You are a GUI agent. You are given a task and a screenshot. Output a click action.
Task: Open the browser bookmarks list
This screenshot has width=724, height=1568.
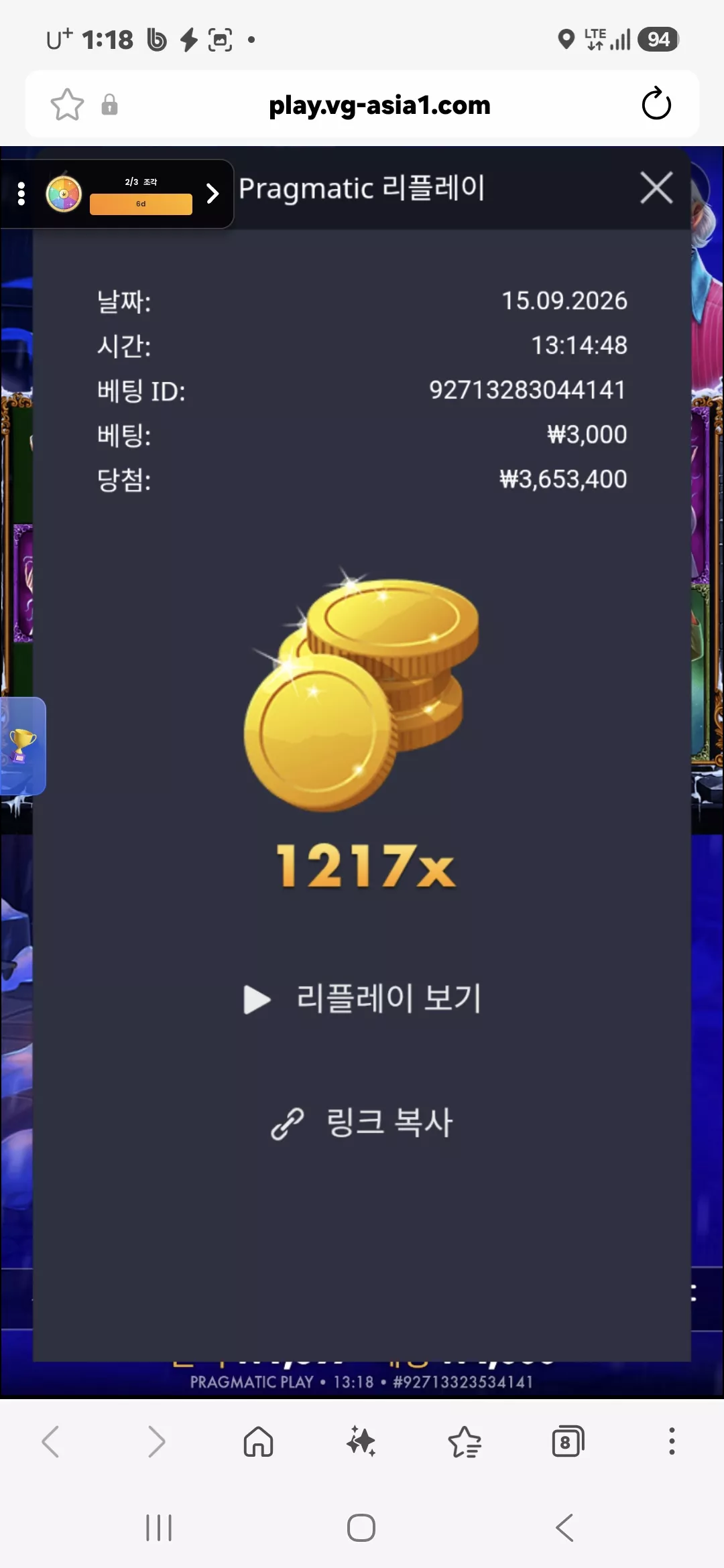(465, 1441)
